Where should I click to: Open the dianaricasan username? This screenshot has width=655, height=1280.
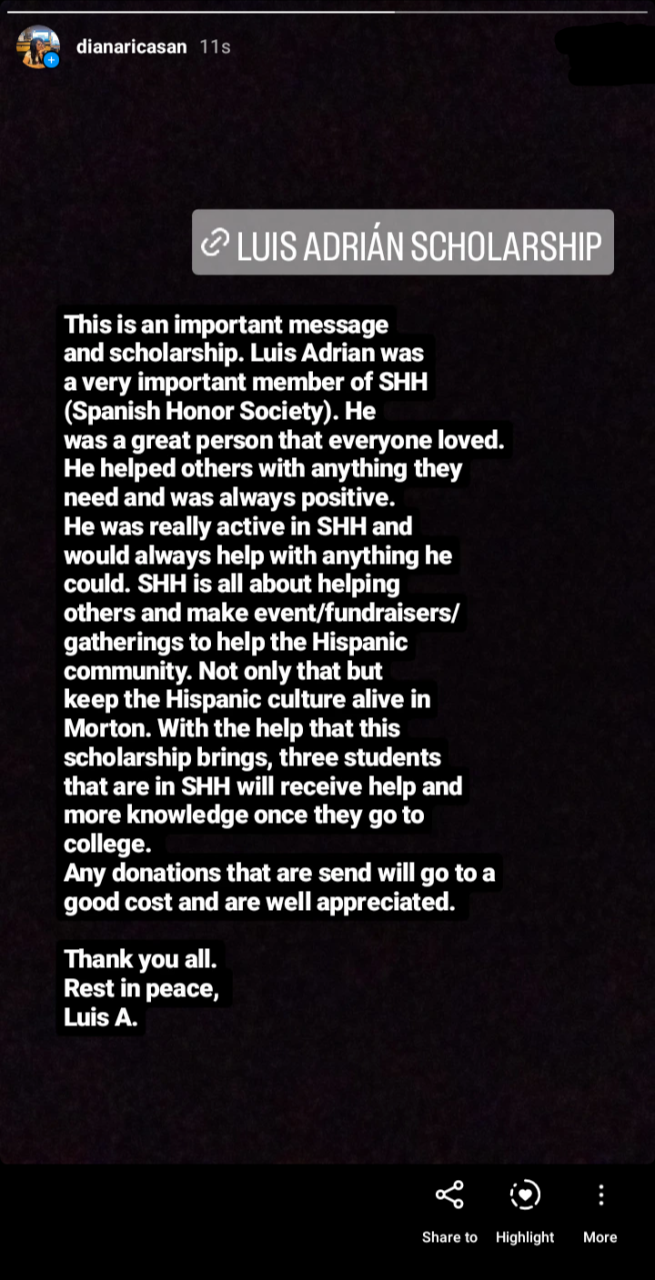[x=131, y=47]
